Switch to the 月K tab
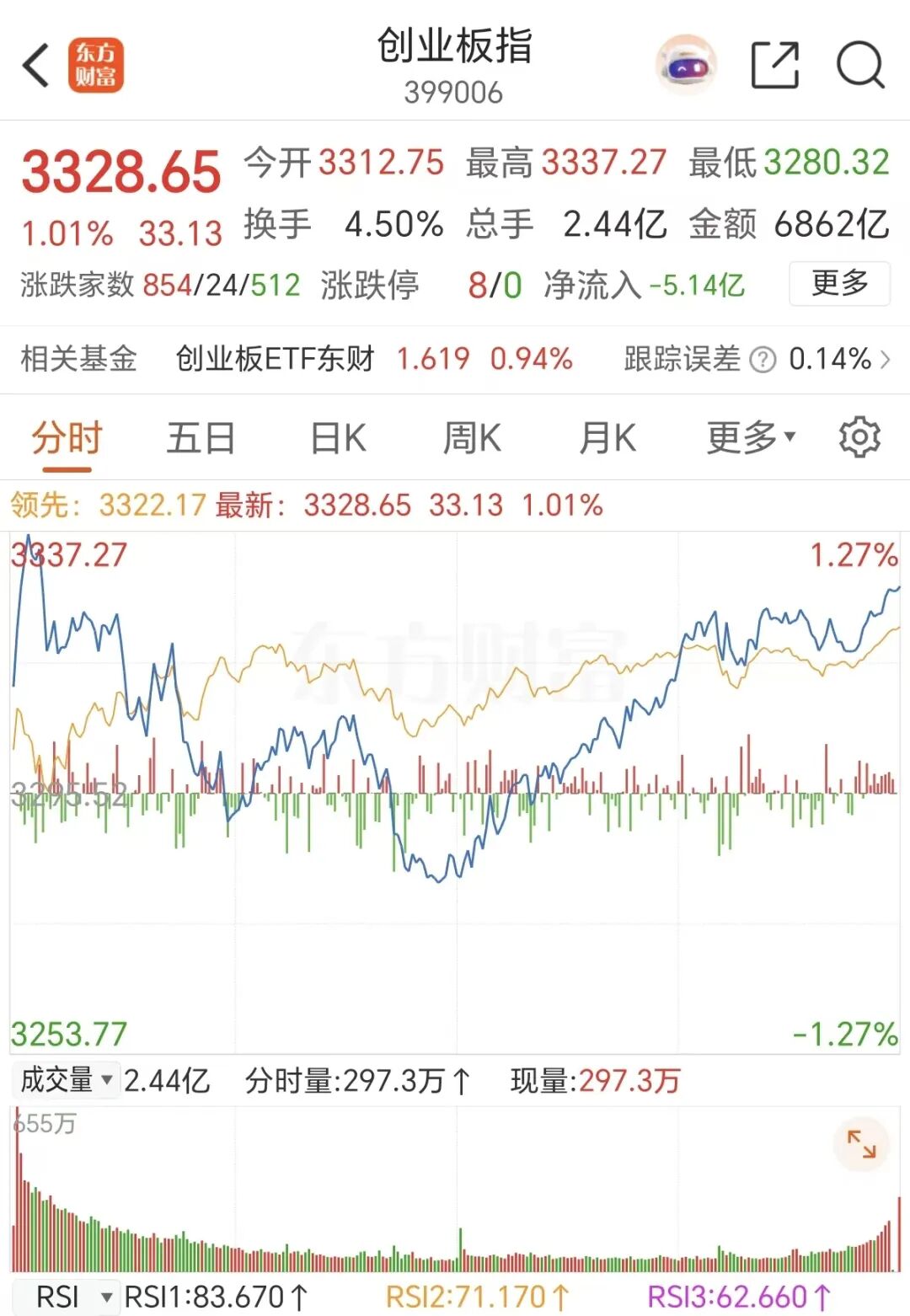This screenshot has height=1316, width=910. tap(608, 437)
